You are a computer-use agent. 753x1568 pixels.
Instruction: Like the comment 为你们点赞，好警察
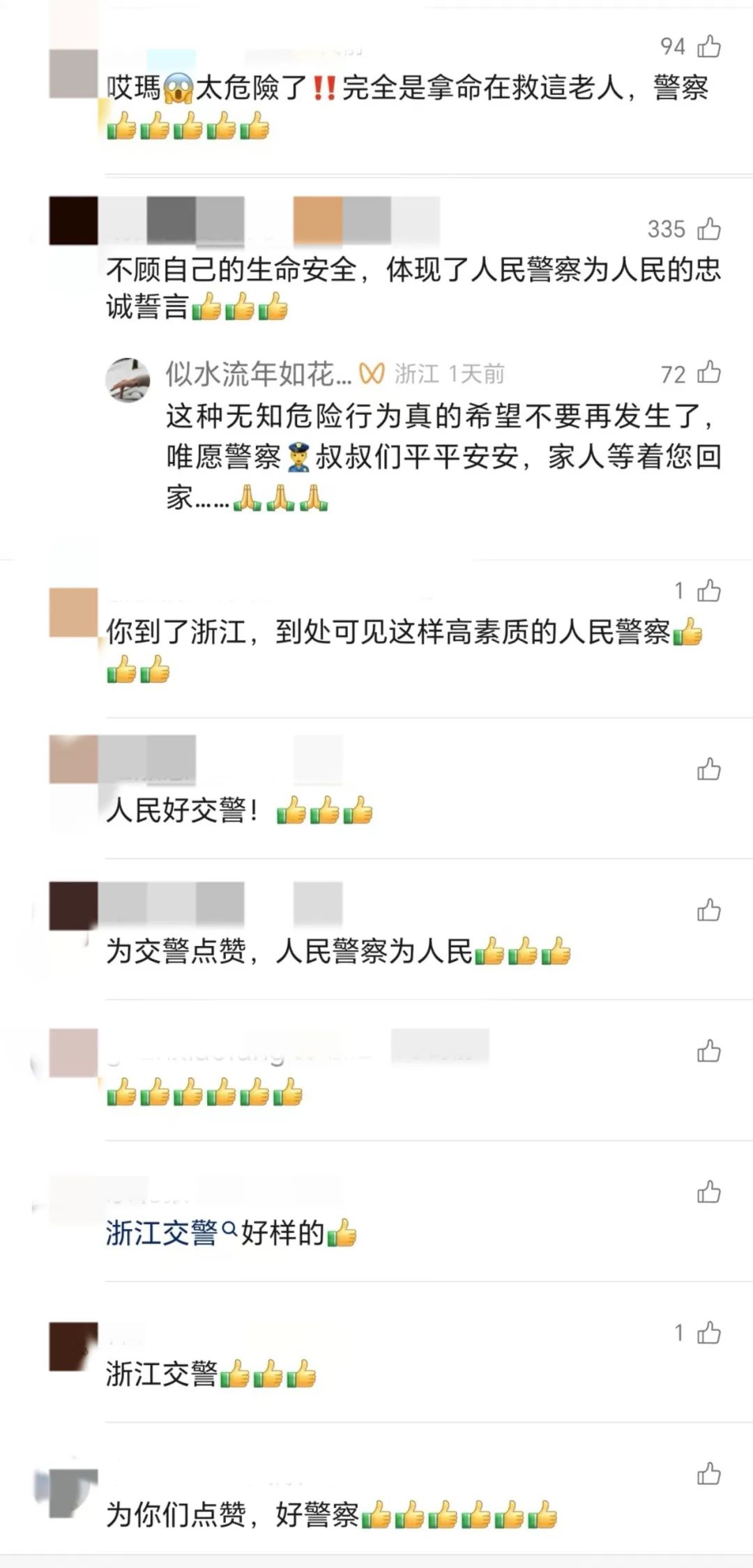click(x=708, y=1474)
